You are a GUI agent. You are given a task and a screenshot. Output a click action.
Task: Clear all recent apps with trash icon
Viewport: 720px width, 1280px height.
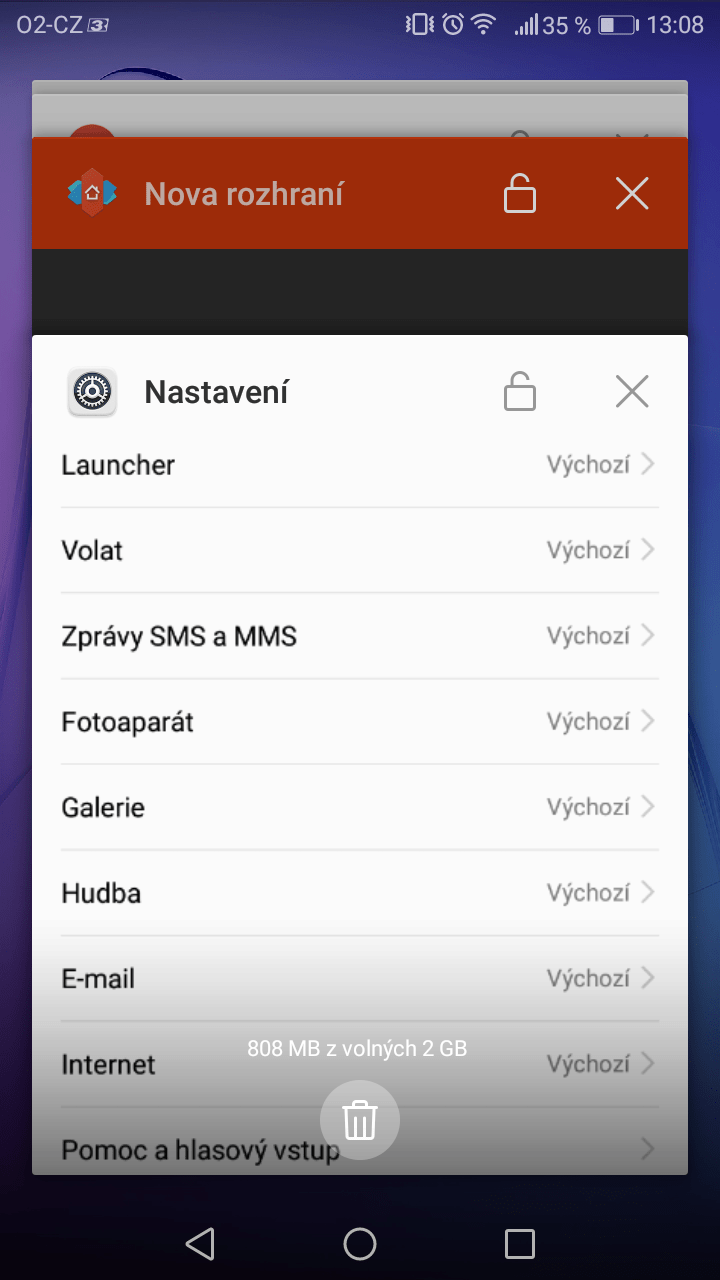(360, 1120)
